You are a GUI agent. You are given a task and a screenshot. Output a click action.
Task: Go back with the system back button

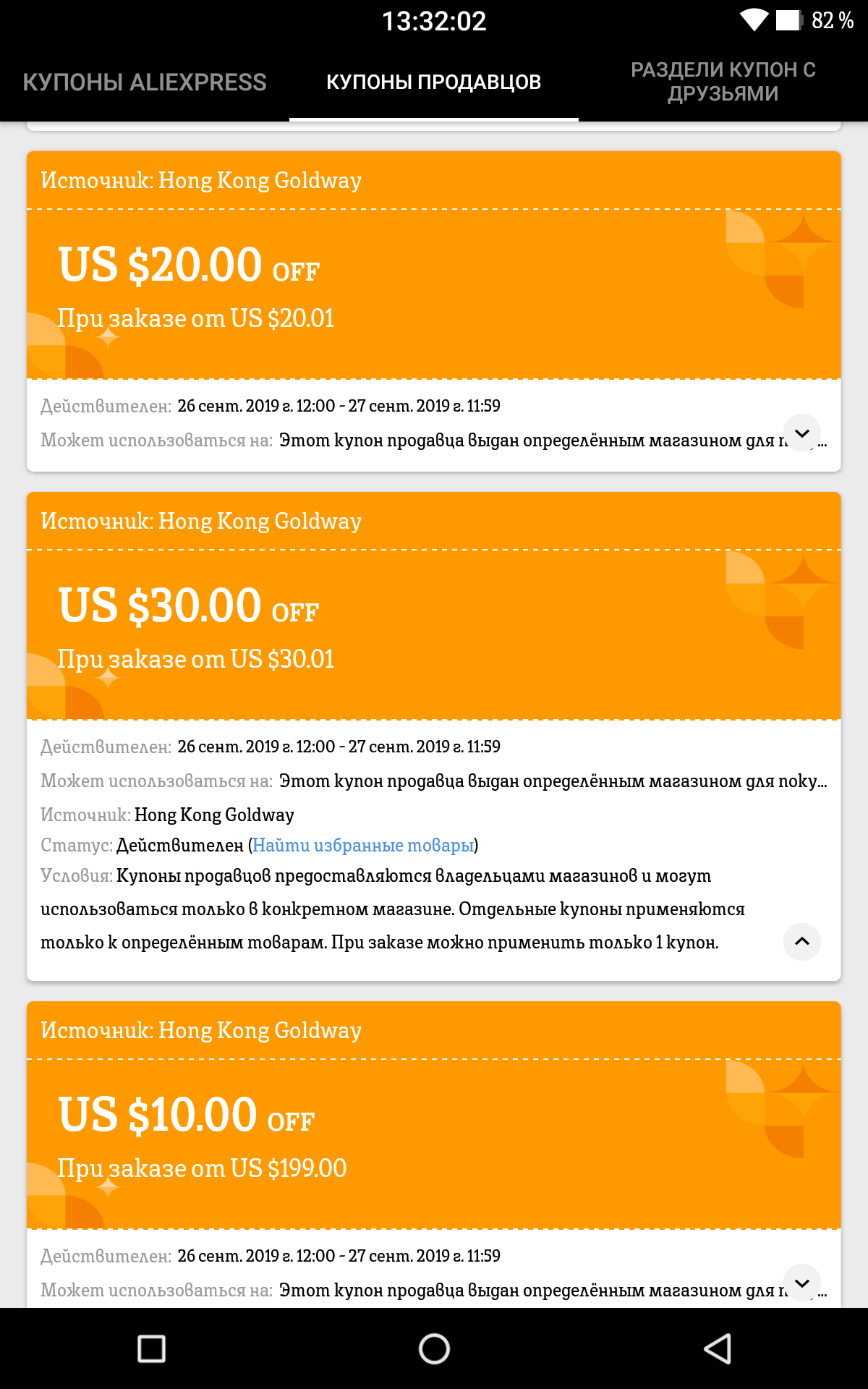click(x=718, y=1348)
